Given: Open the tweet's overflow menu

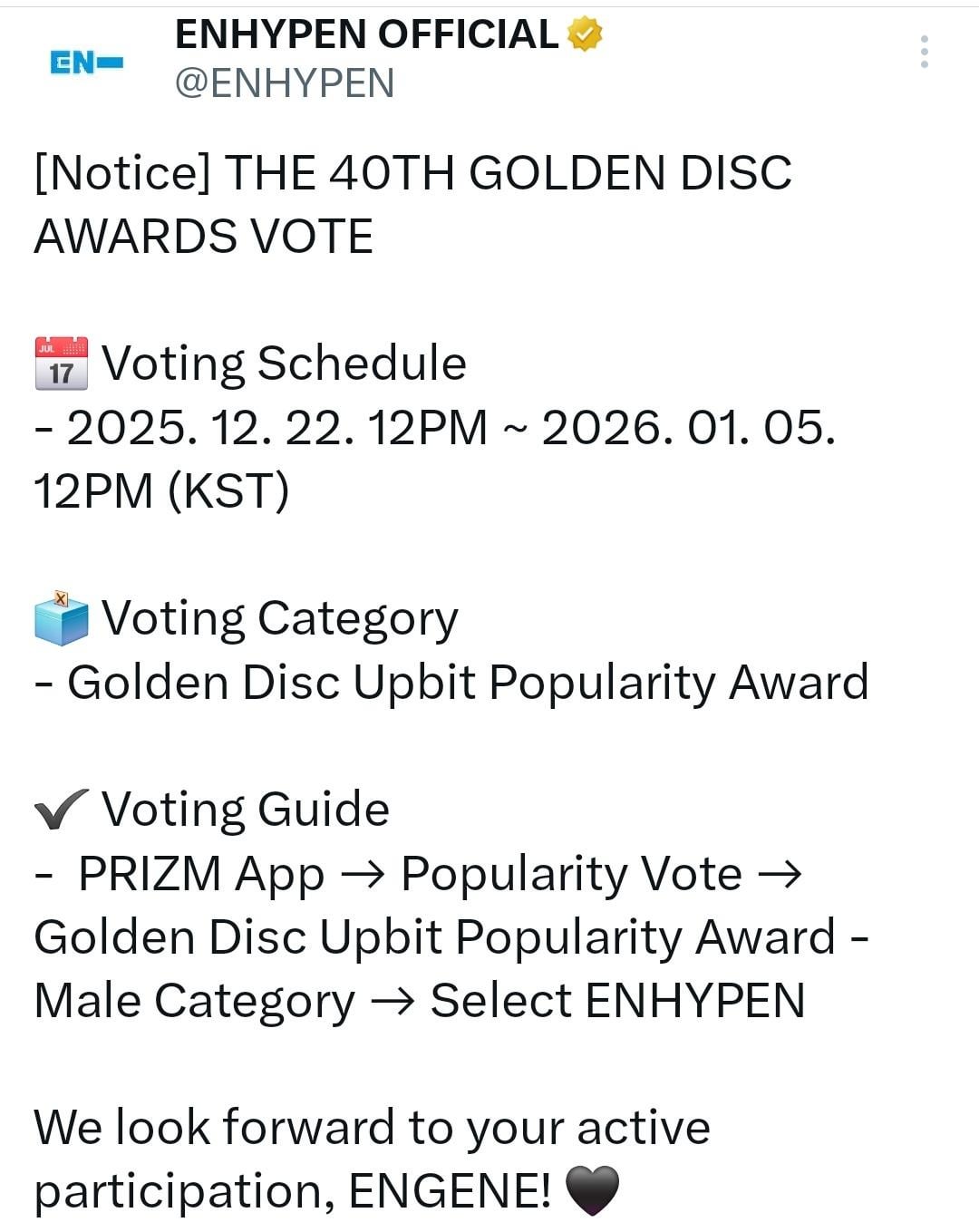Looking at the screenshot, I should [924, 53].
